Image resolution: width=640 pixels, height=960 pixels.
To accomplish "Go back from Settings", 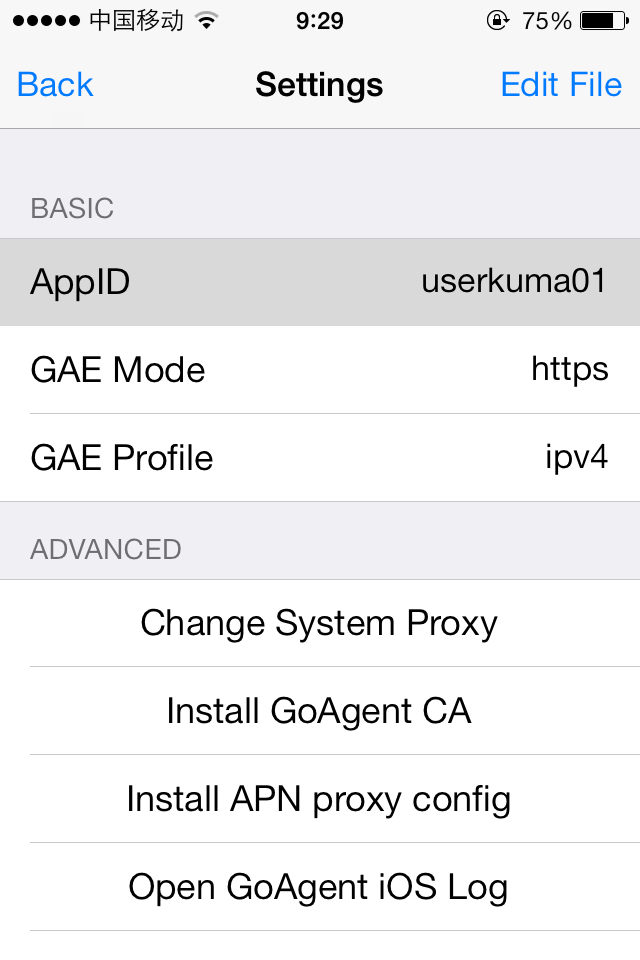I will (55, 85).
